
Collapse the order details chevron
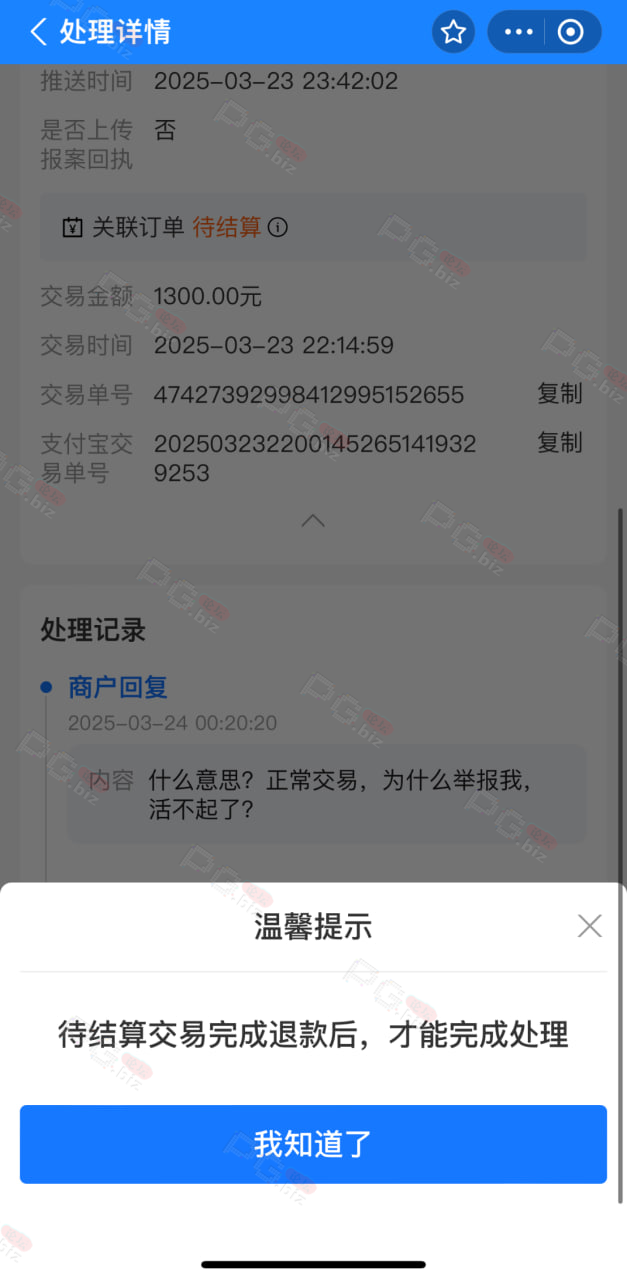(x=313, y=520)
